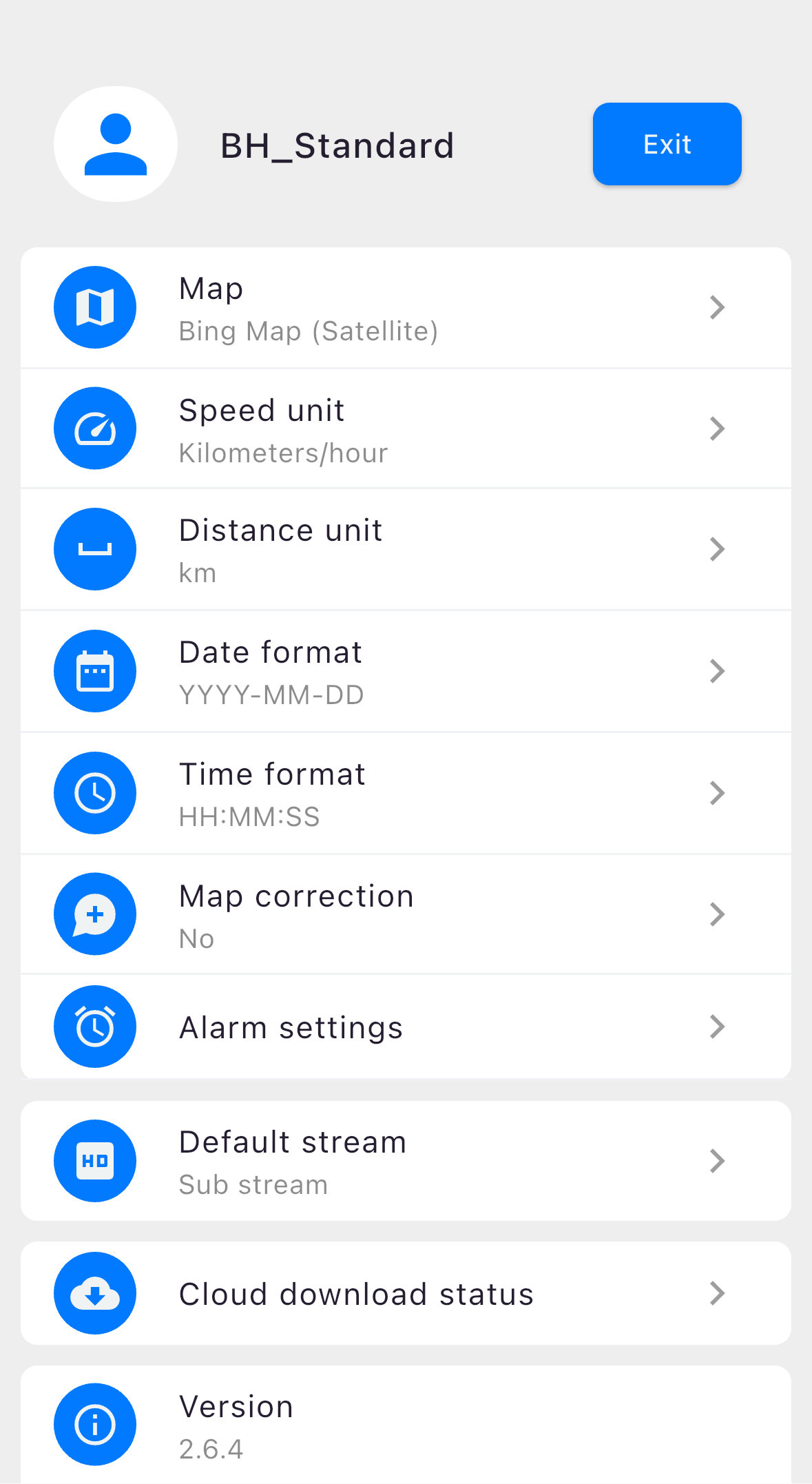Screen dimensions: 812x1484
Task: Change the Speed unit setting
Action: click(406, 429)
